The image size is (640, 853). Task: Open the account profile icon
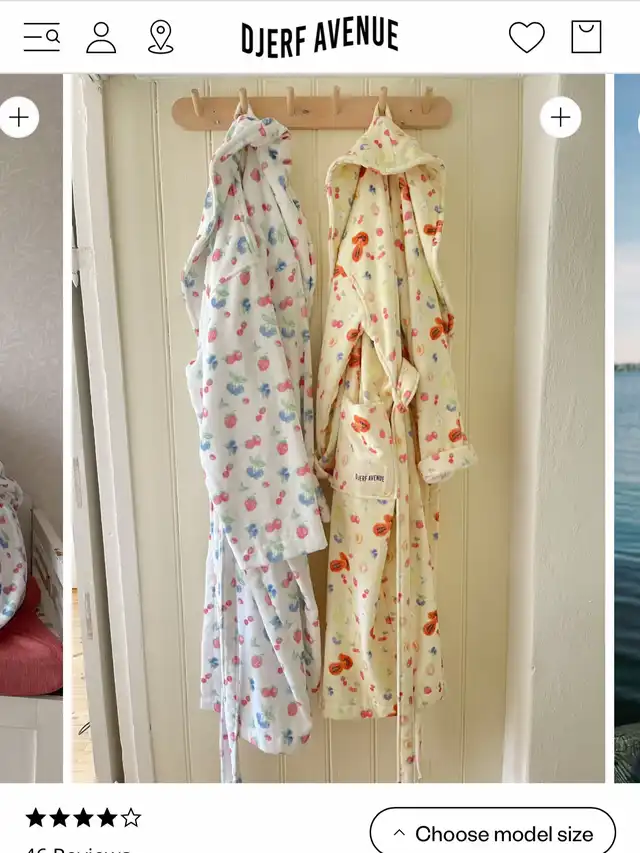click(101, 37)
